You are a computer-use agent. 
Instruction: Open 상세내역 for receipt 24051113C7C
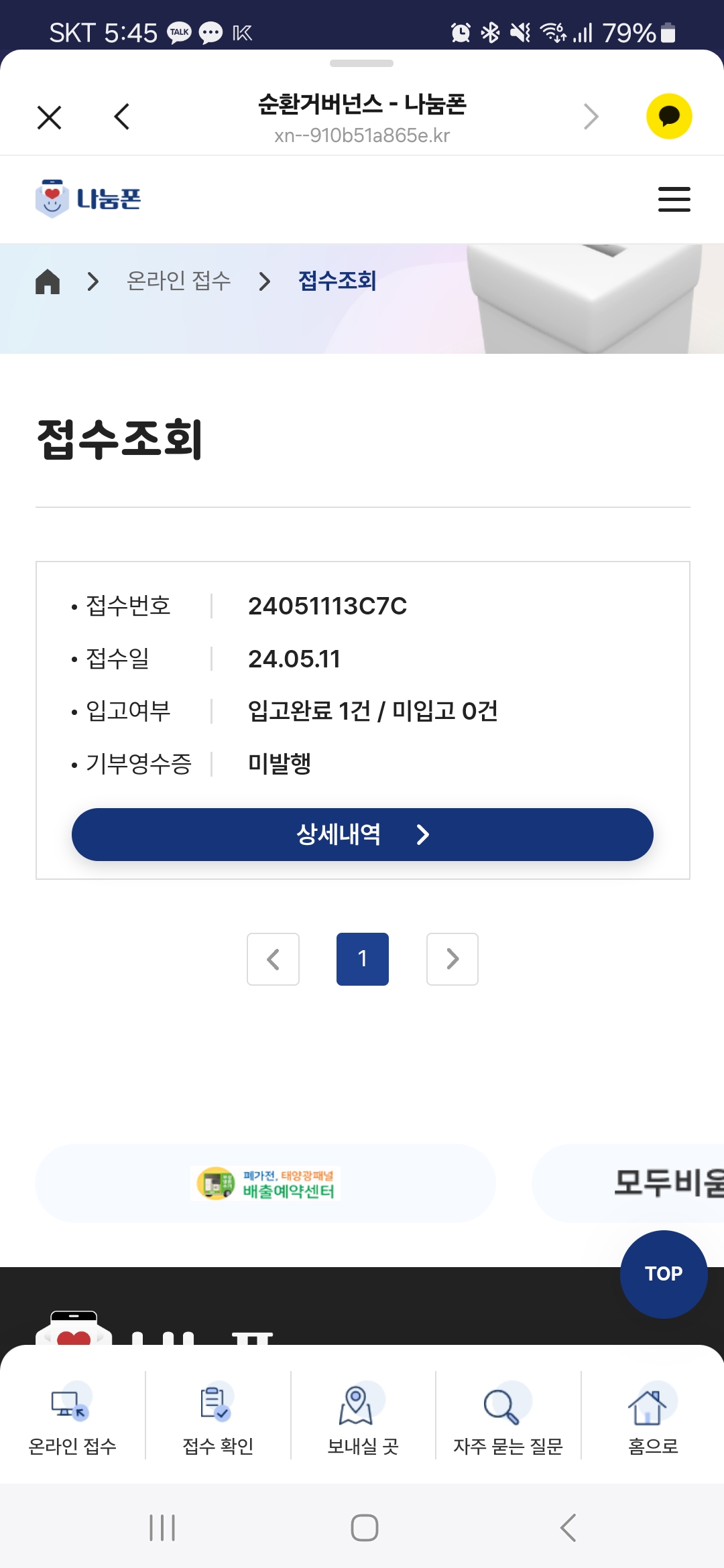362,834
